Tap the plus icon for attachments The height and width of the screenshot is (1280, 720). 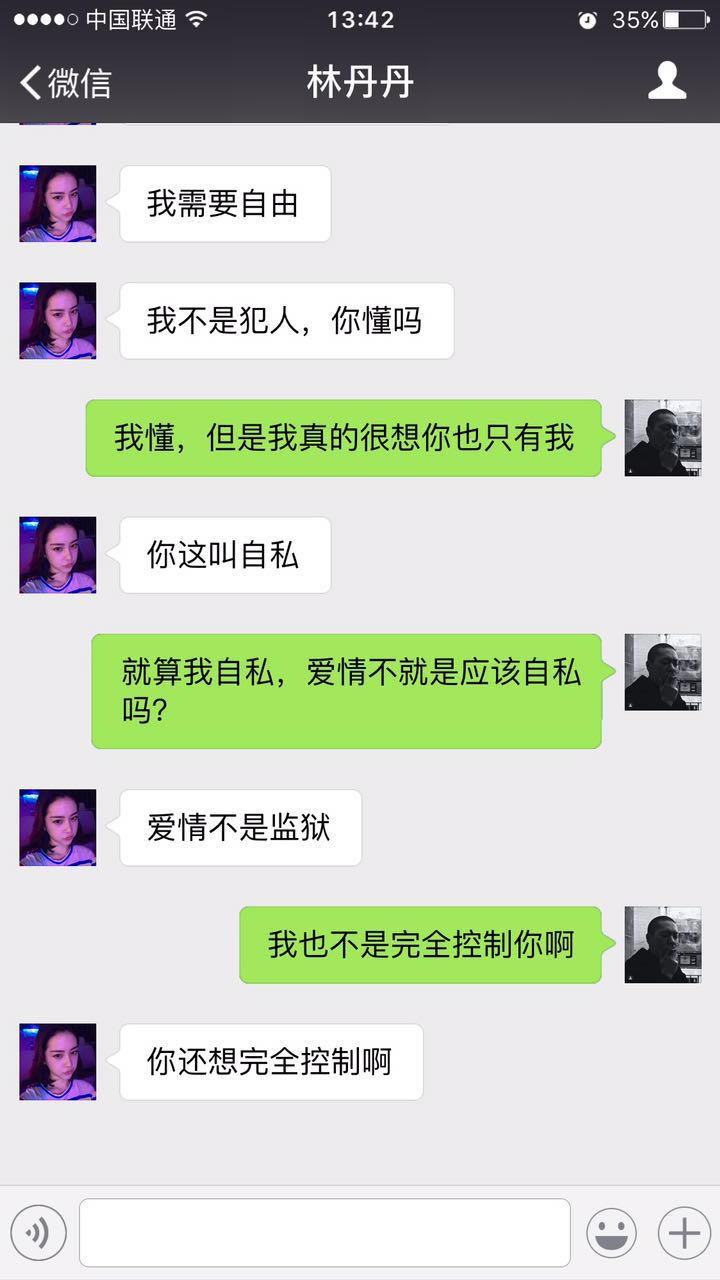684,1231
